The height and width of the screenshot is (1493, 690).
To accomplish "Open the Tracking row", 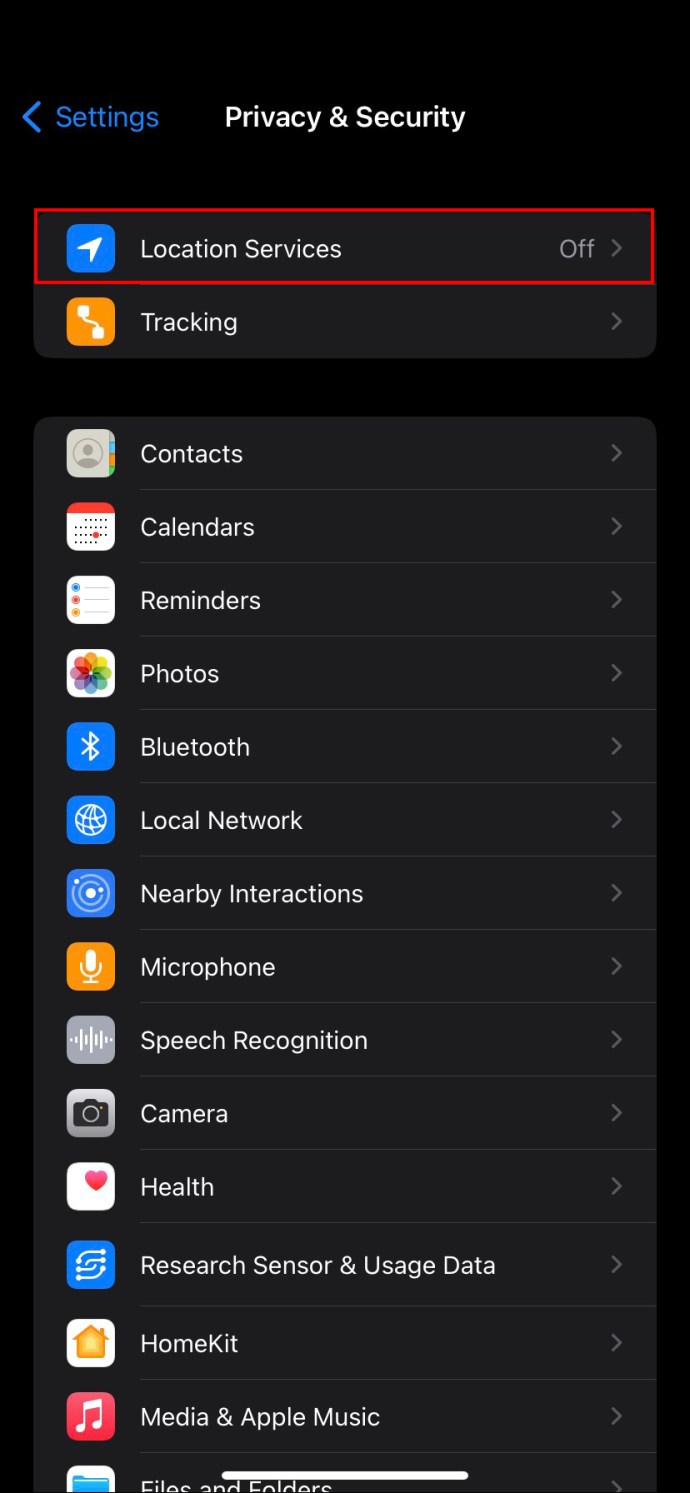I will pos(345,322).
